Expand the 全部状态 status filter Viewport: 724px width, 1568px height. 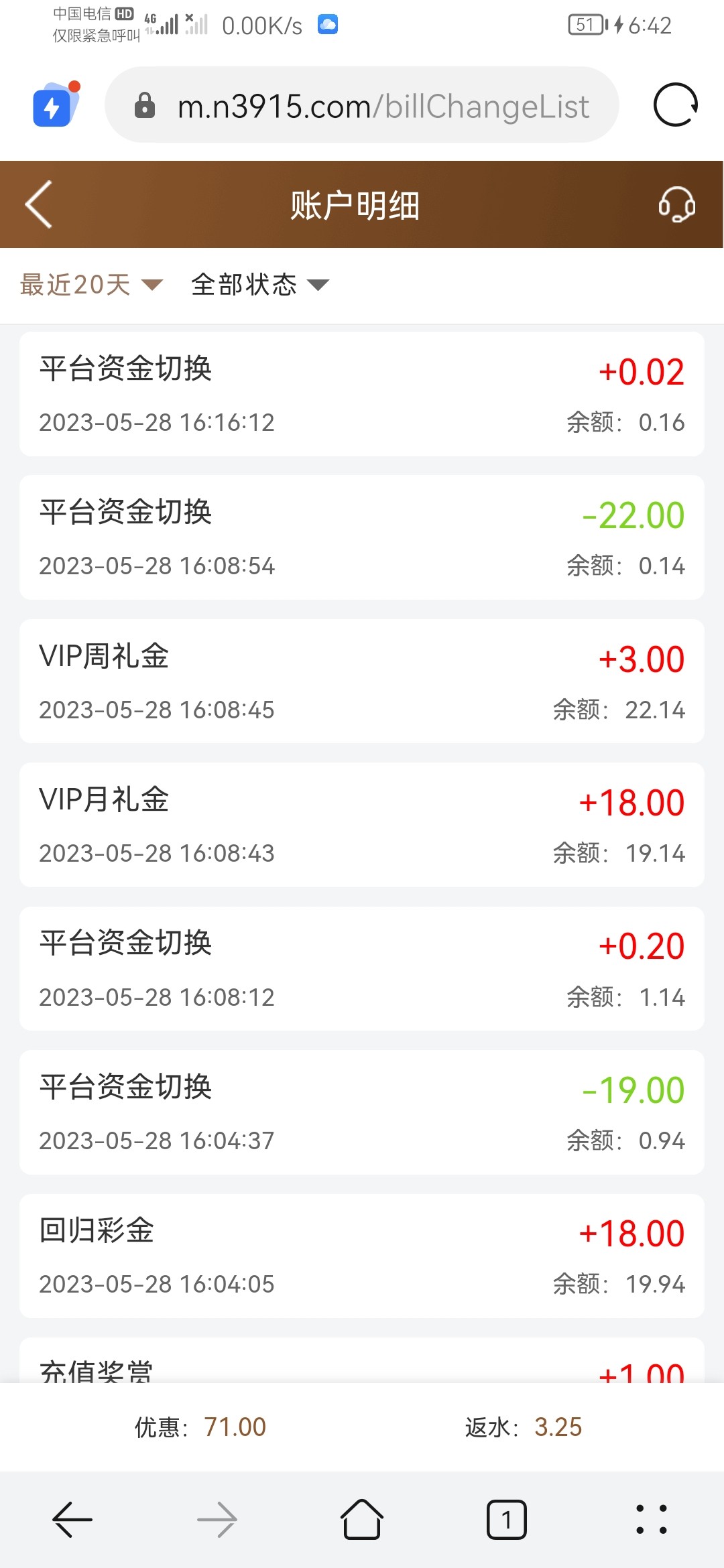click(x=259, y=285)
